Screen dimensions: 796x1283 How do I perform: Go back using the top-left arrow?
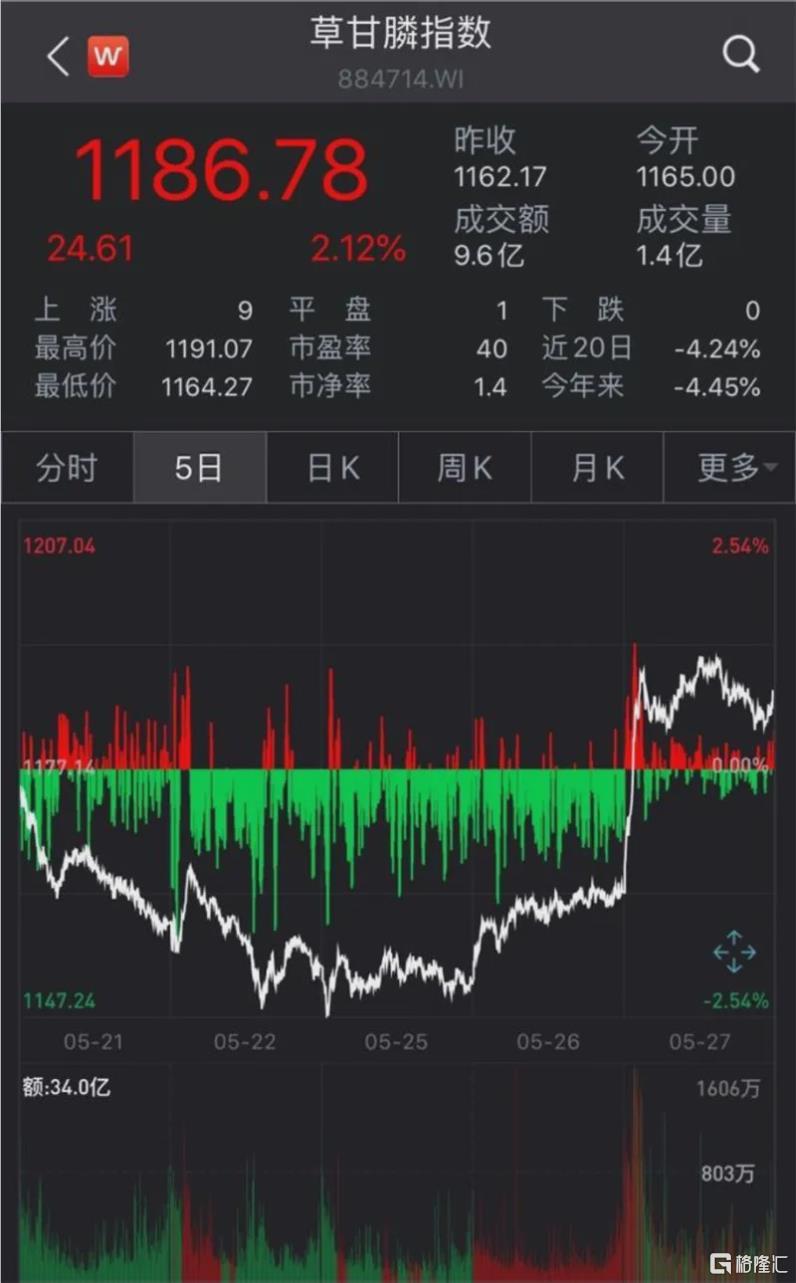[x=58, y=57]
